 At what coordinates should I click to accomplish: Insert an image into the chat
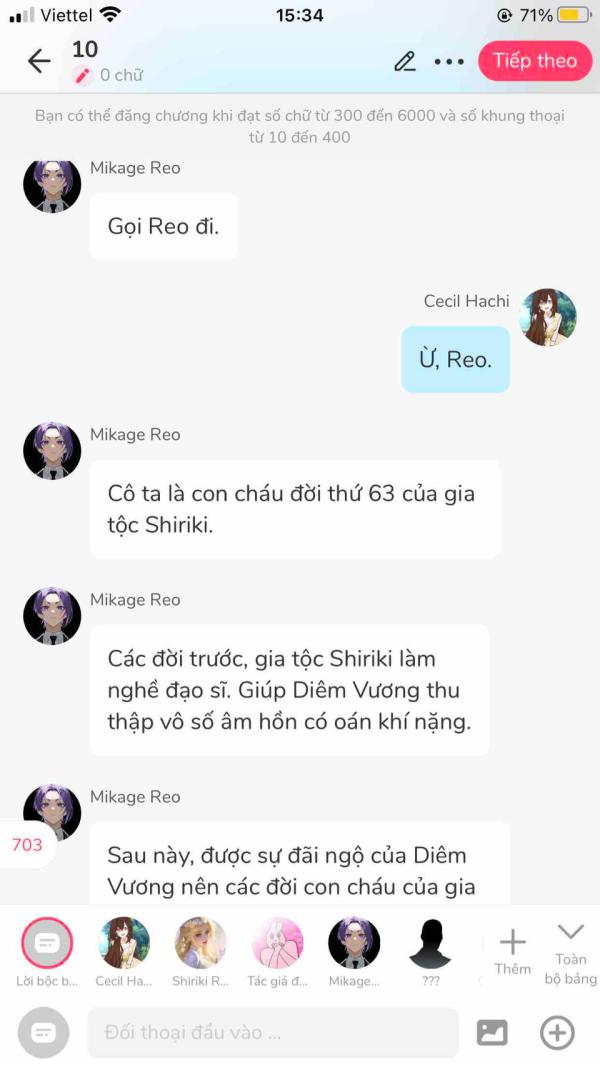[x=492, y=1033]
